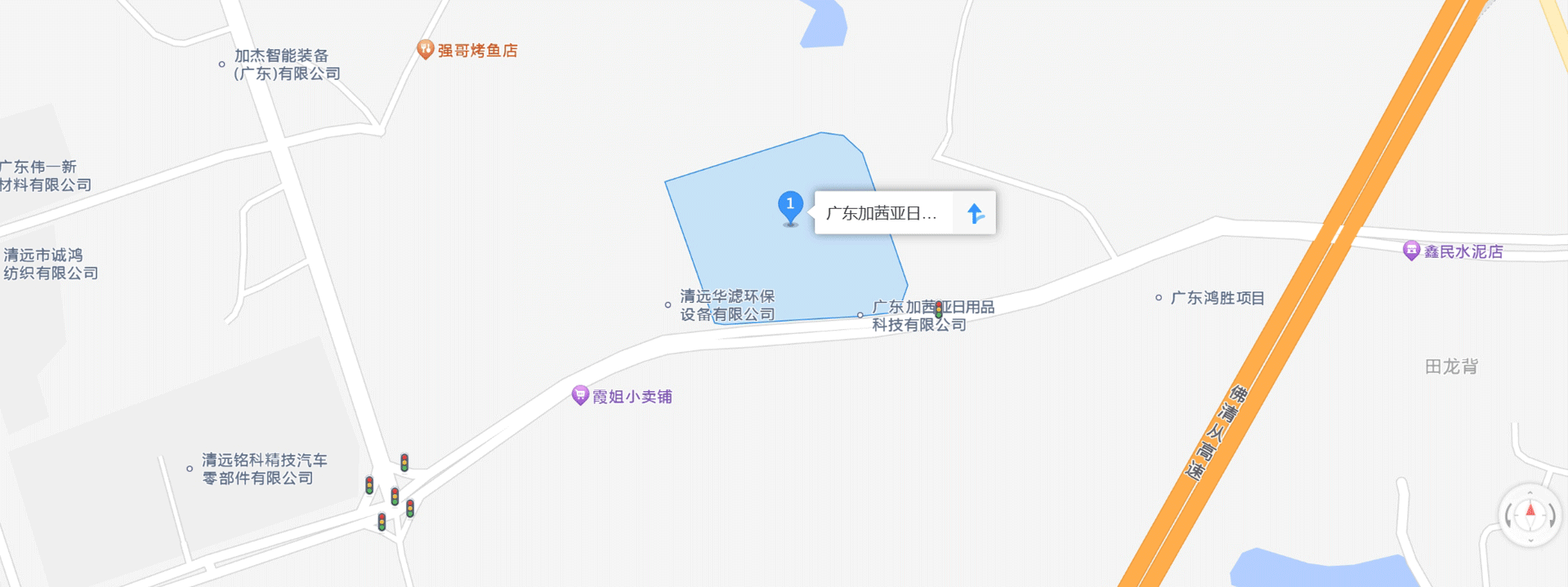Select the 清远华滤环保设备有限公司 place label

point(726,305)
